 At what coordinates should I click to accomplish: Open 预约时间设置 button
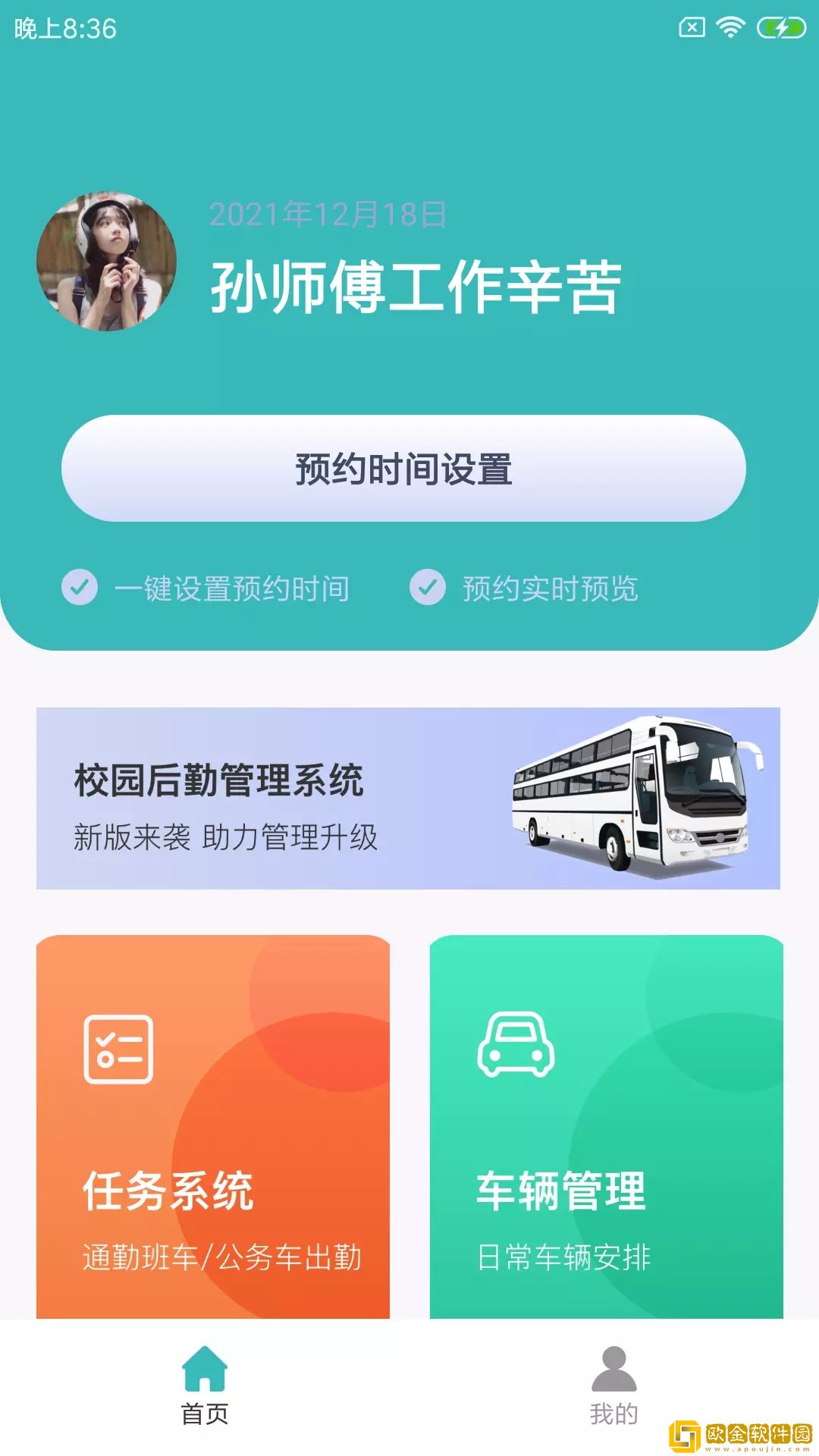(403, 468)
